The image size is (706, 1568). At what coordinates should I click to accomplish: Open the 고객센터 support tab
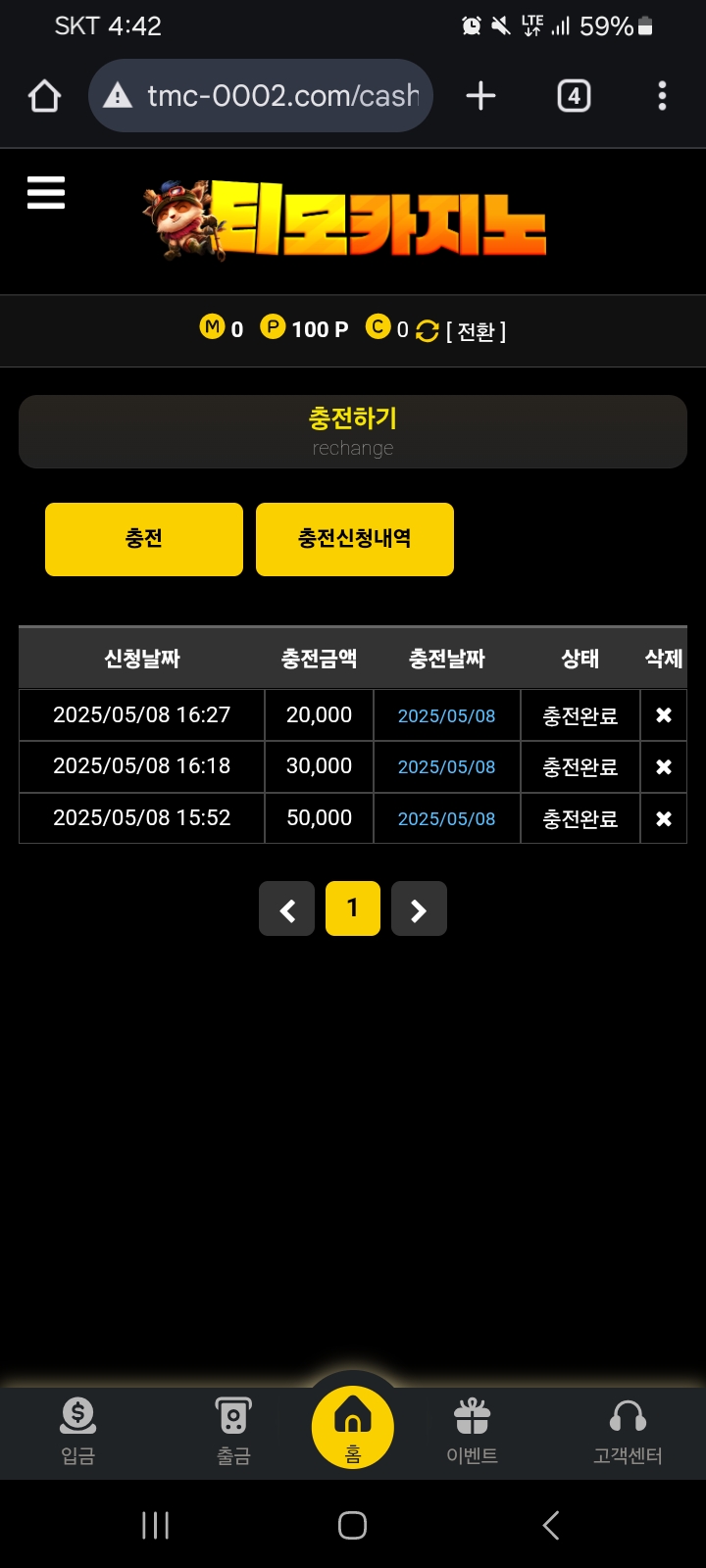(x=628, y=1431)
